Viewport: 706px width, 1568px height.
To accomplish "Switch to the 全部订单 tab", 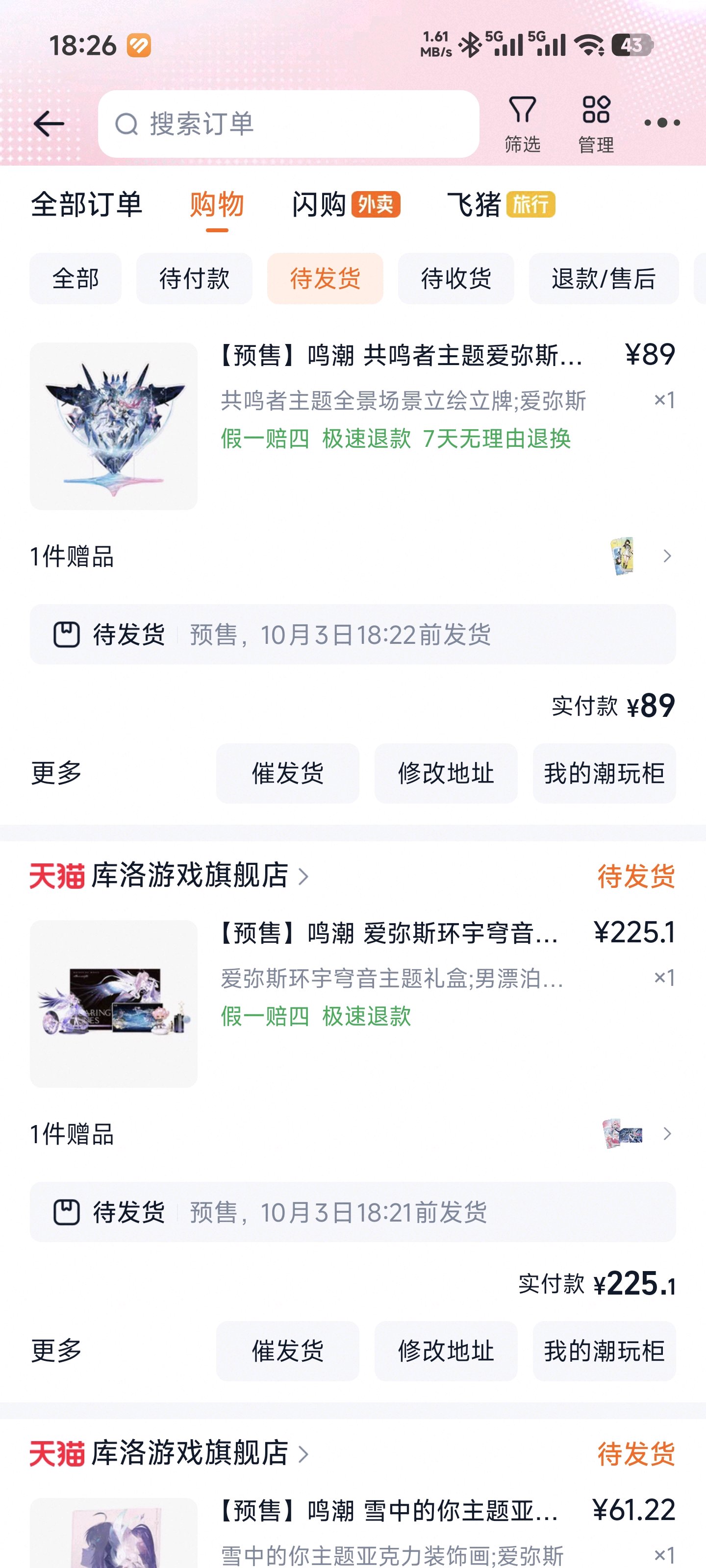I will pos(86,204).
